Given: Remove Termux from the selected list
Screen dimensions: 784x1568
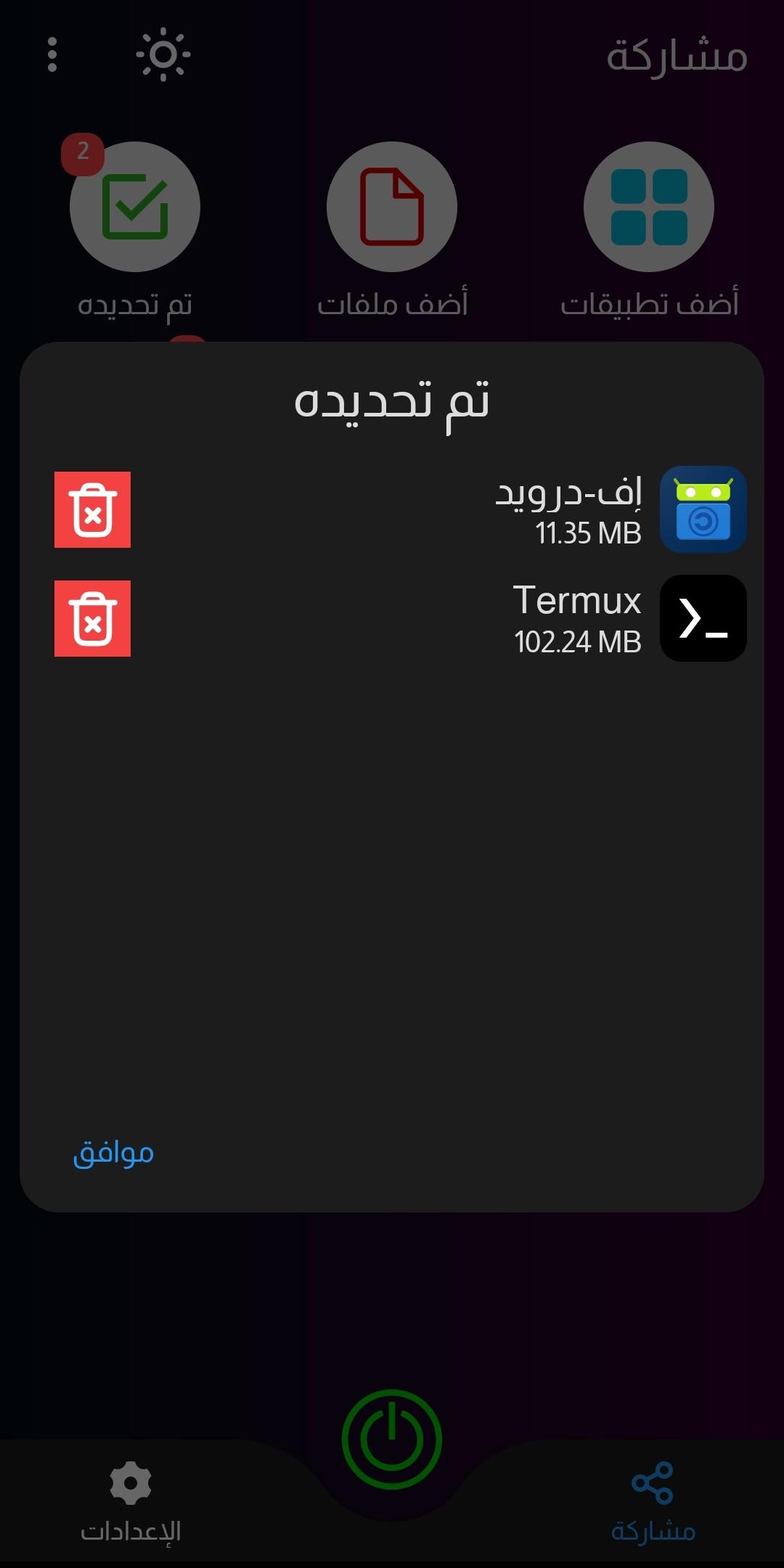Looking at the screenshot, I should click(x=92, y=618).
